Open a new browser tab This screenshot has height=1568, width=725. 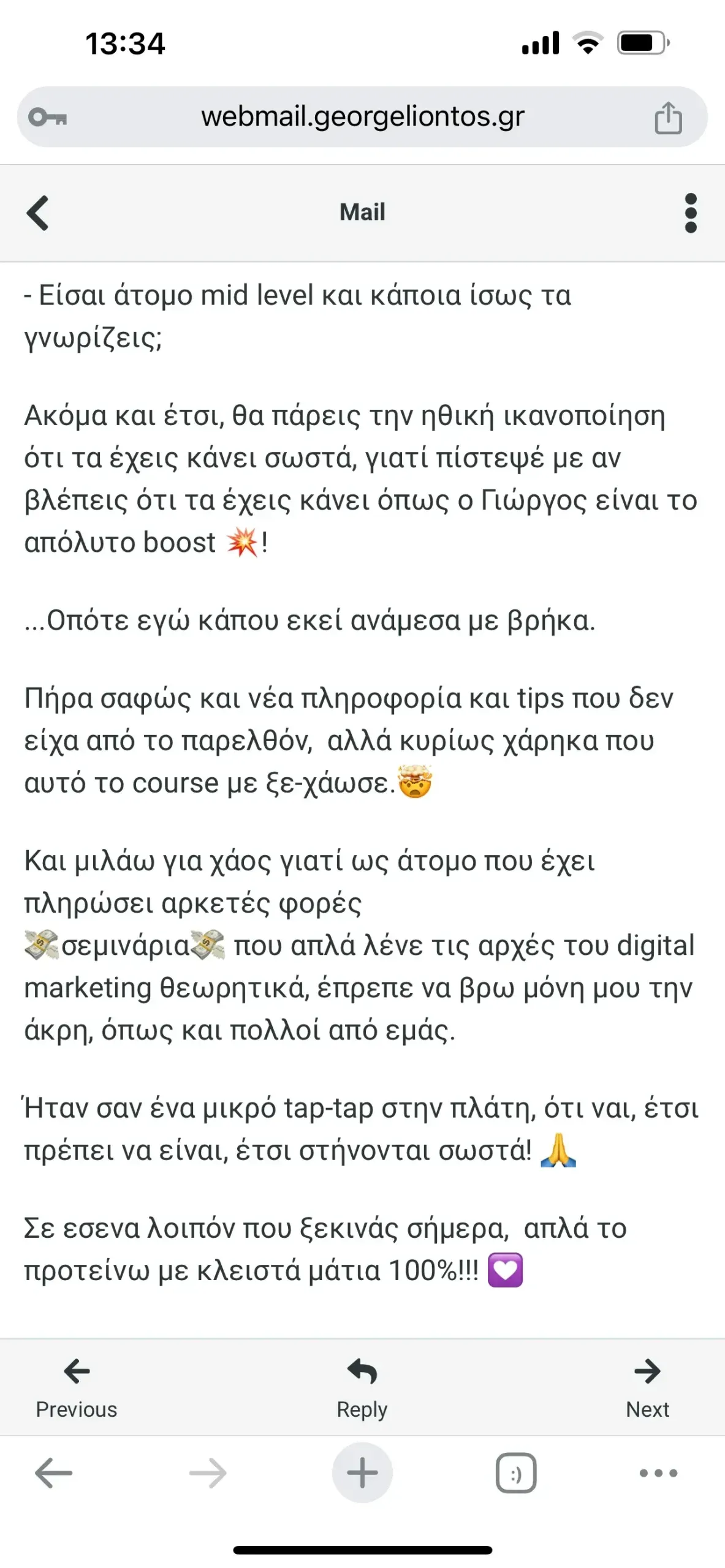(362, 1472)
